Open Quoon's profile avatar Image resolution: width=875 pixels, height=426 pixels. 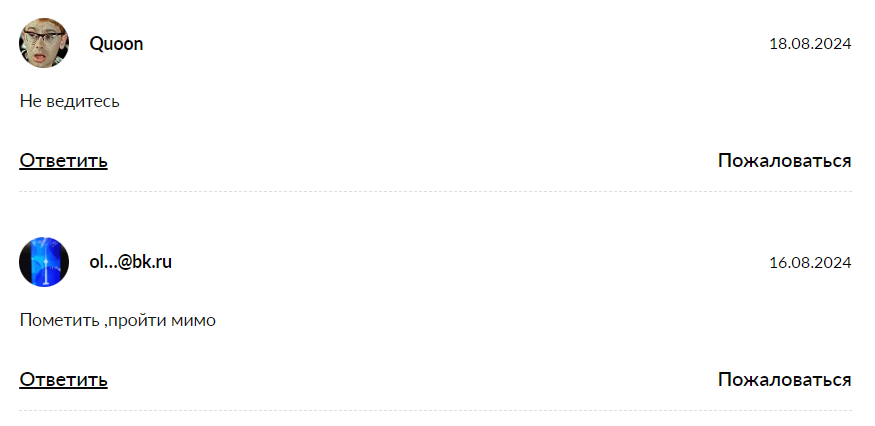pos(44,43)
